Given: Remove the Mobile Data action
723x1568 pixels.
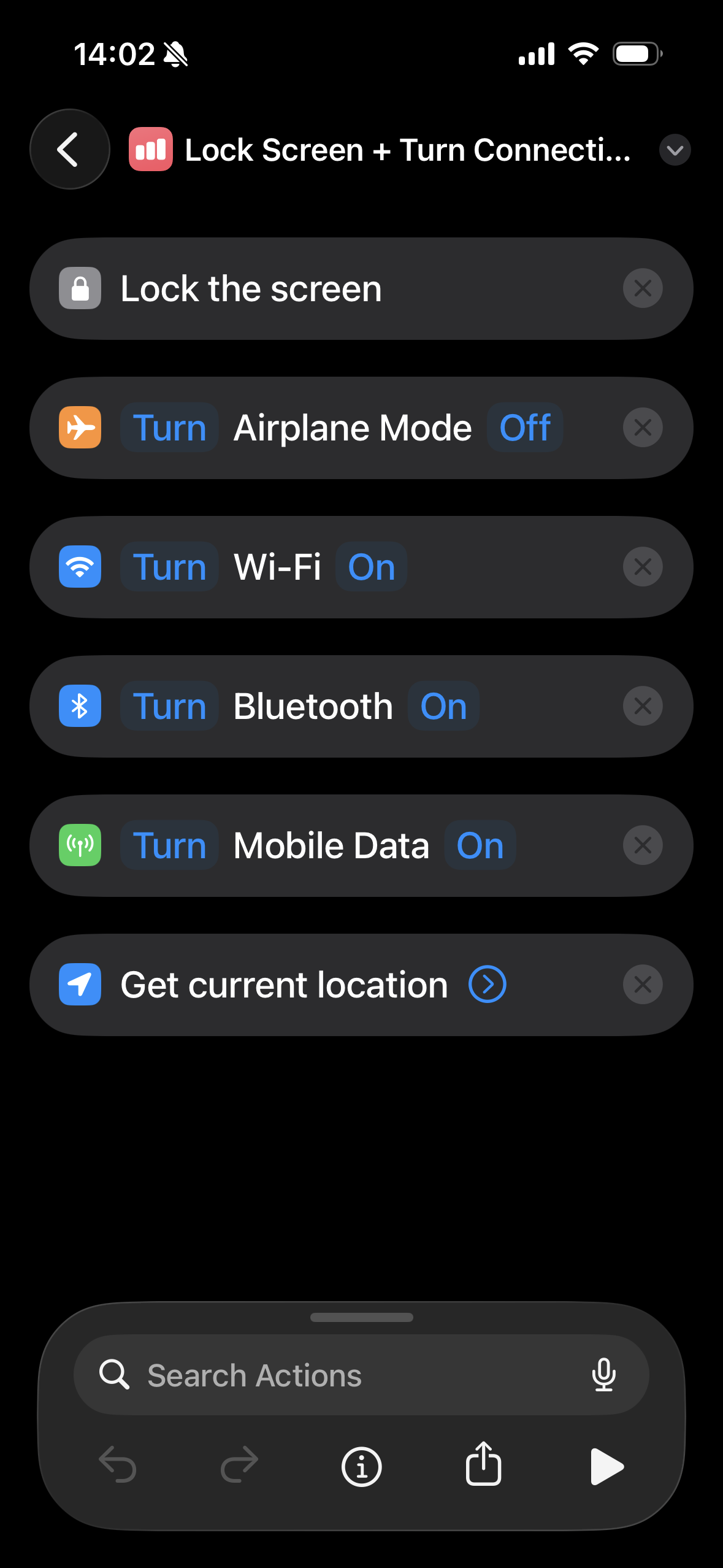Looking at the screenshot, I should (x=642, y=845).
